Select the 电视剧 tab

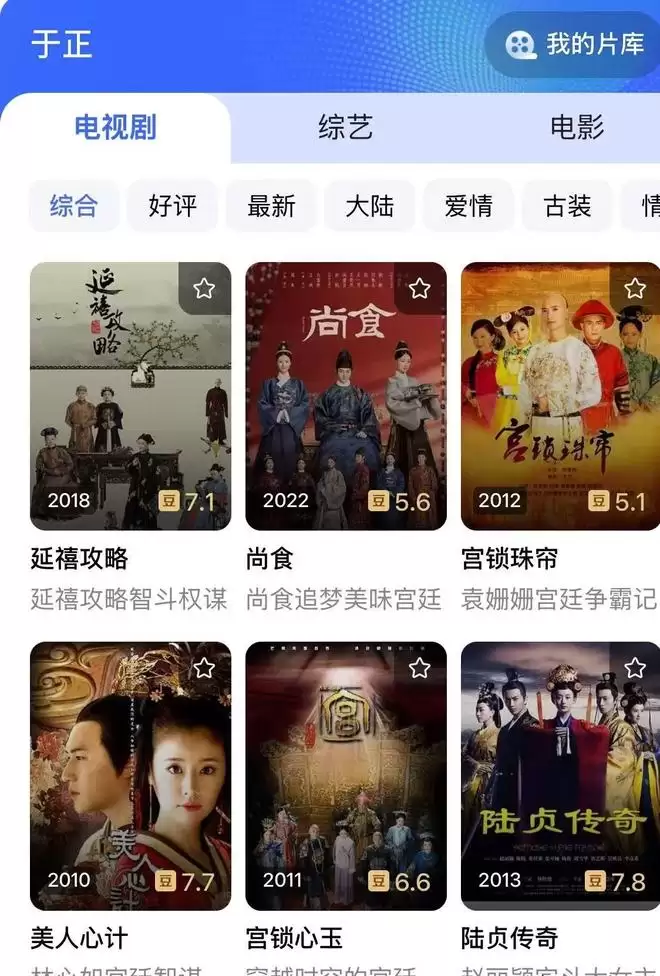point(115,128)
